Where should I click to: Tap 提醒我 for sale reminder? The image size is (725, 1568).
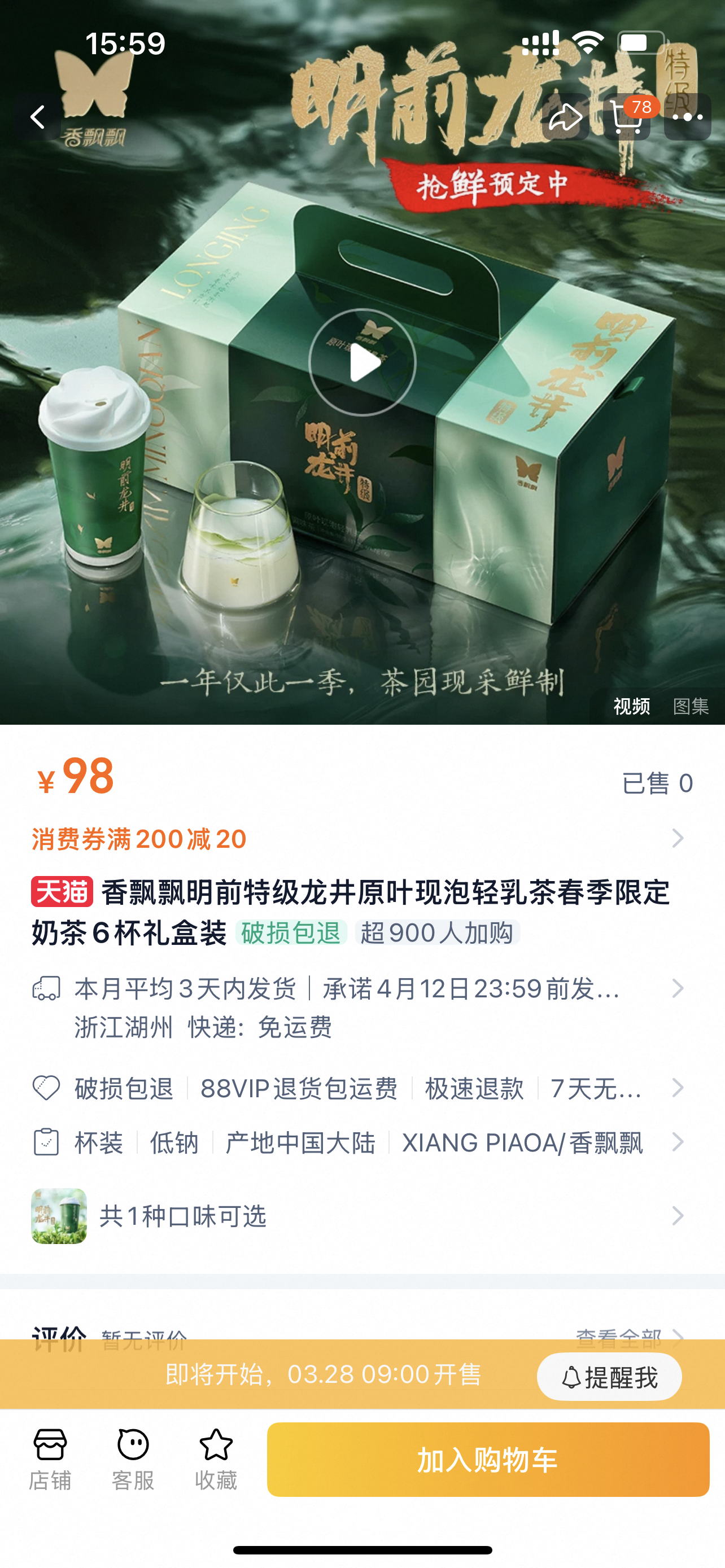[609, 1376]
